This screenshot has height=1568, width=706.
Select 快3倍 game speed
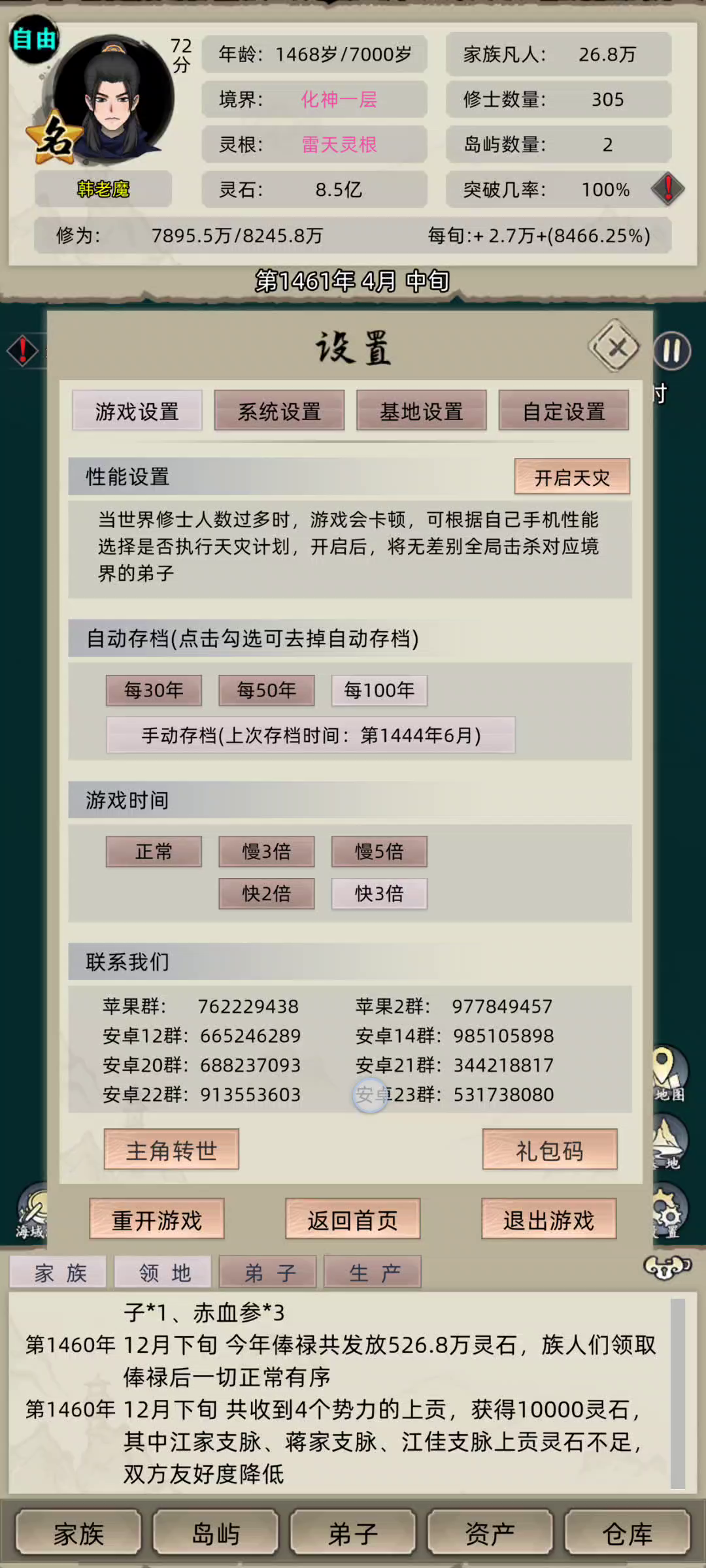[x=379, y=894]
